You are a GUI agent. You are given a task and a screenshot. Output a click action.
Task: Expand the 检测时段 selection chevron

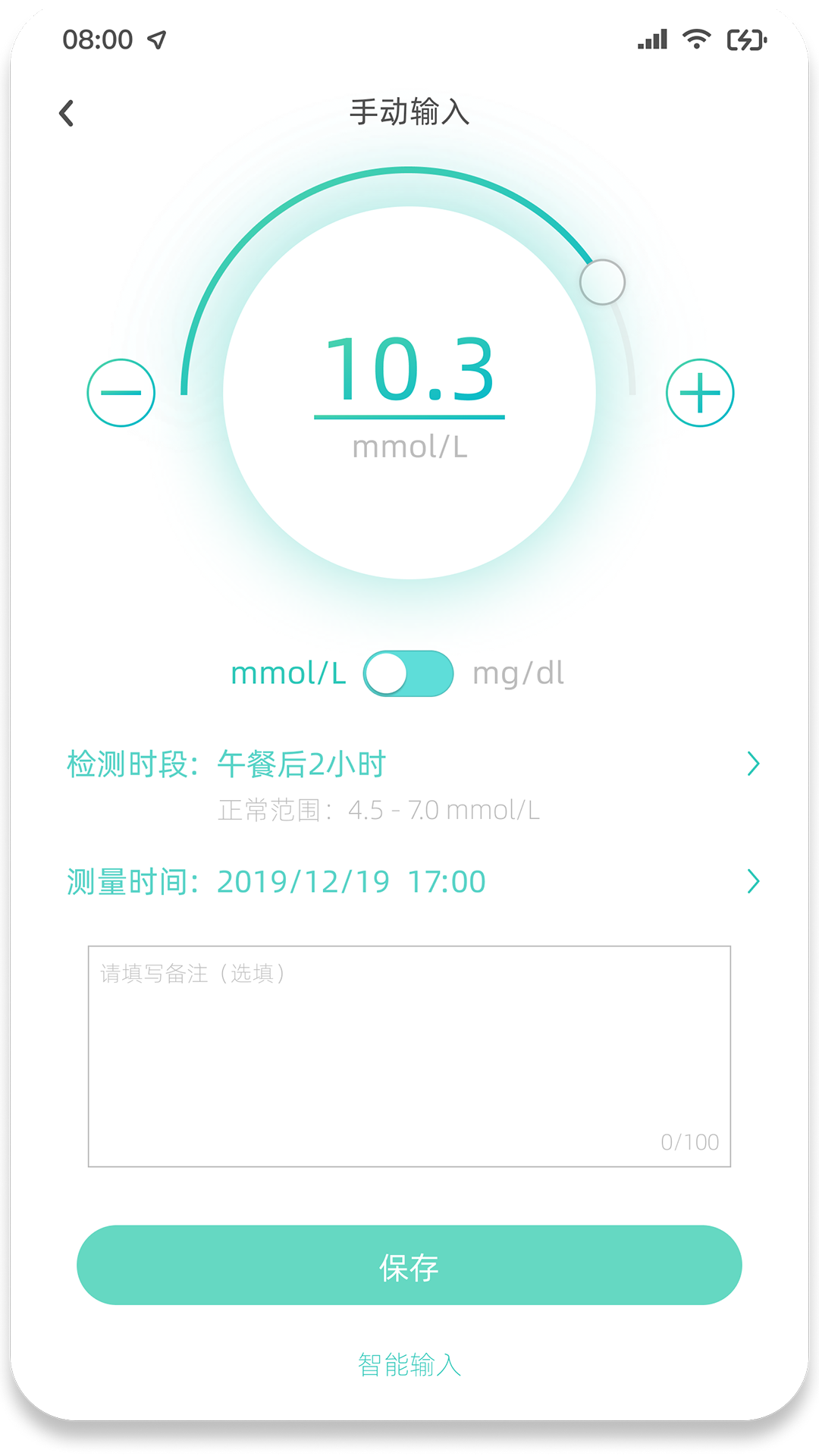[753, 764]
